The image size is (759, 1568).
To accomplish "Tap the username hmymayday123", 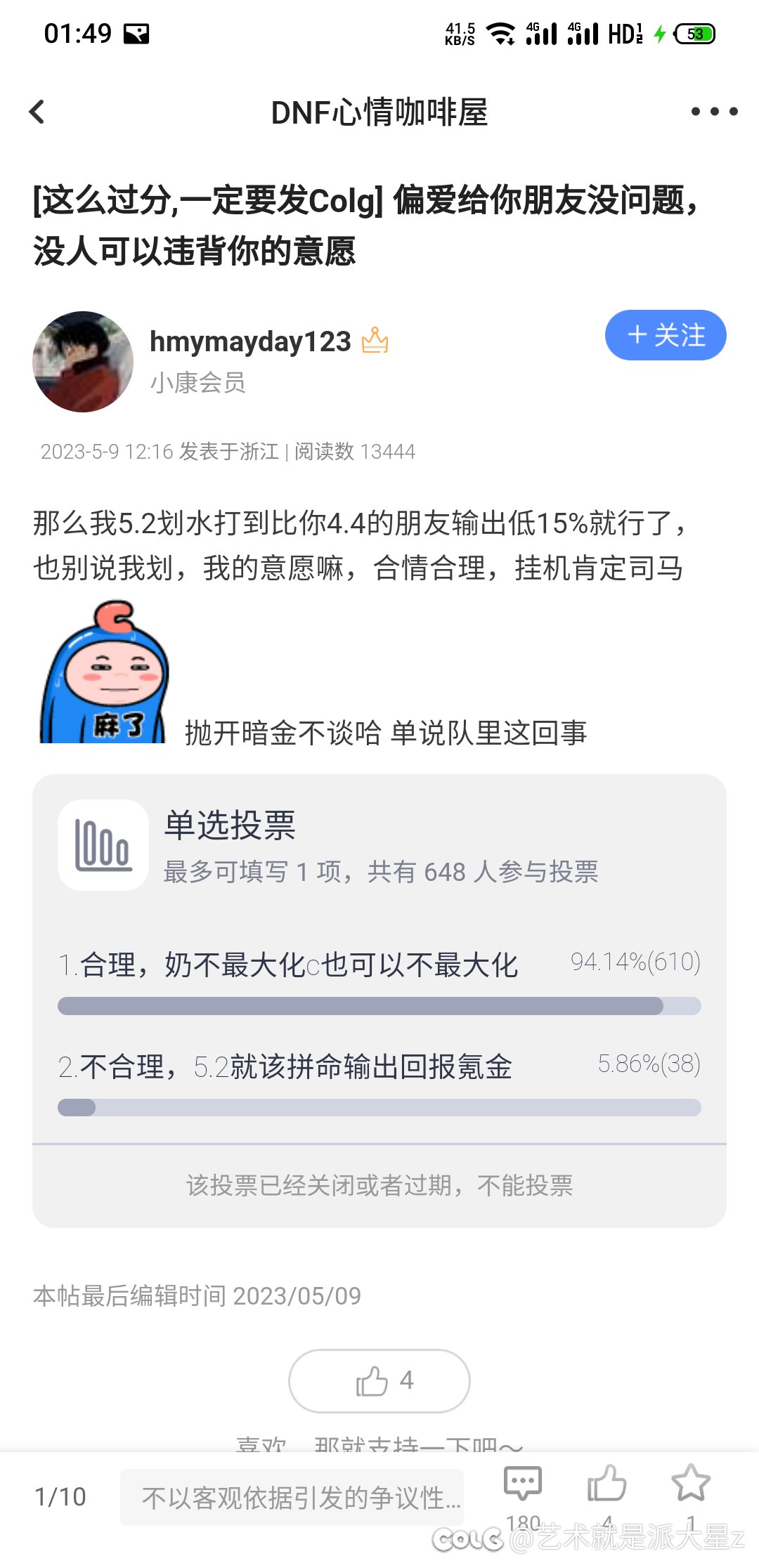I will pyautogui.click(x=250, y=341).
